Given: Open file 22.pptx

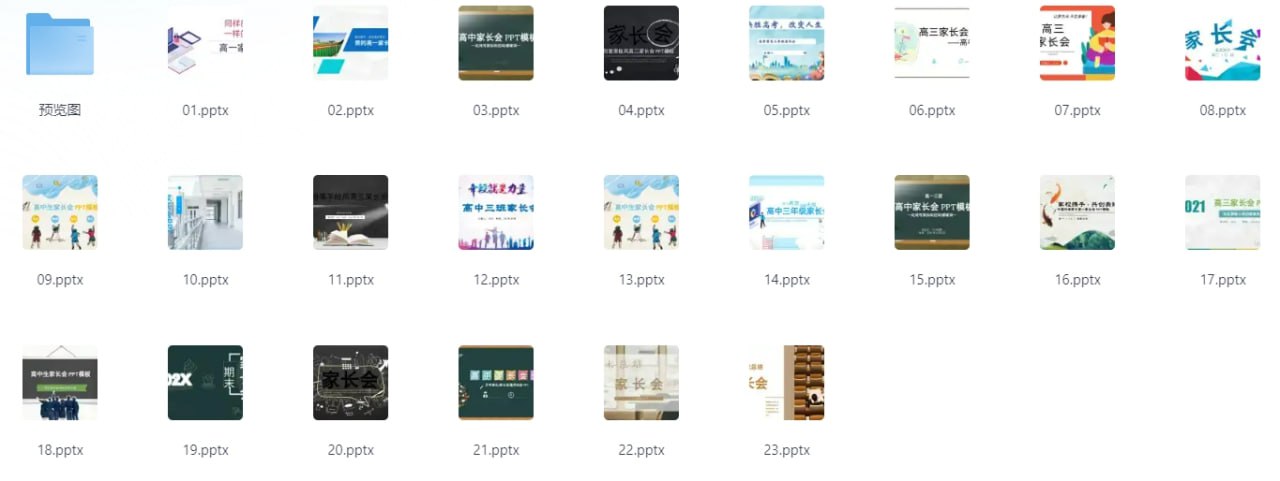Looking at the screenshot, I should tap(641, 383).
